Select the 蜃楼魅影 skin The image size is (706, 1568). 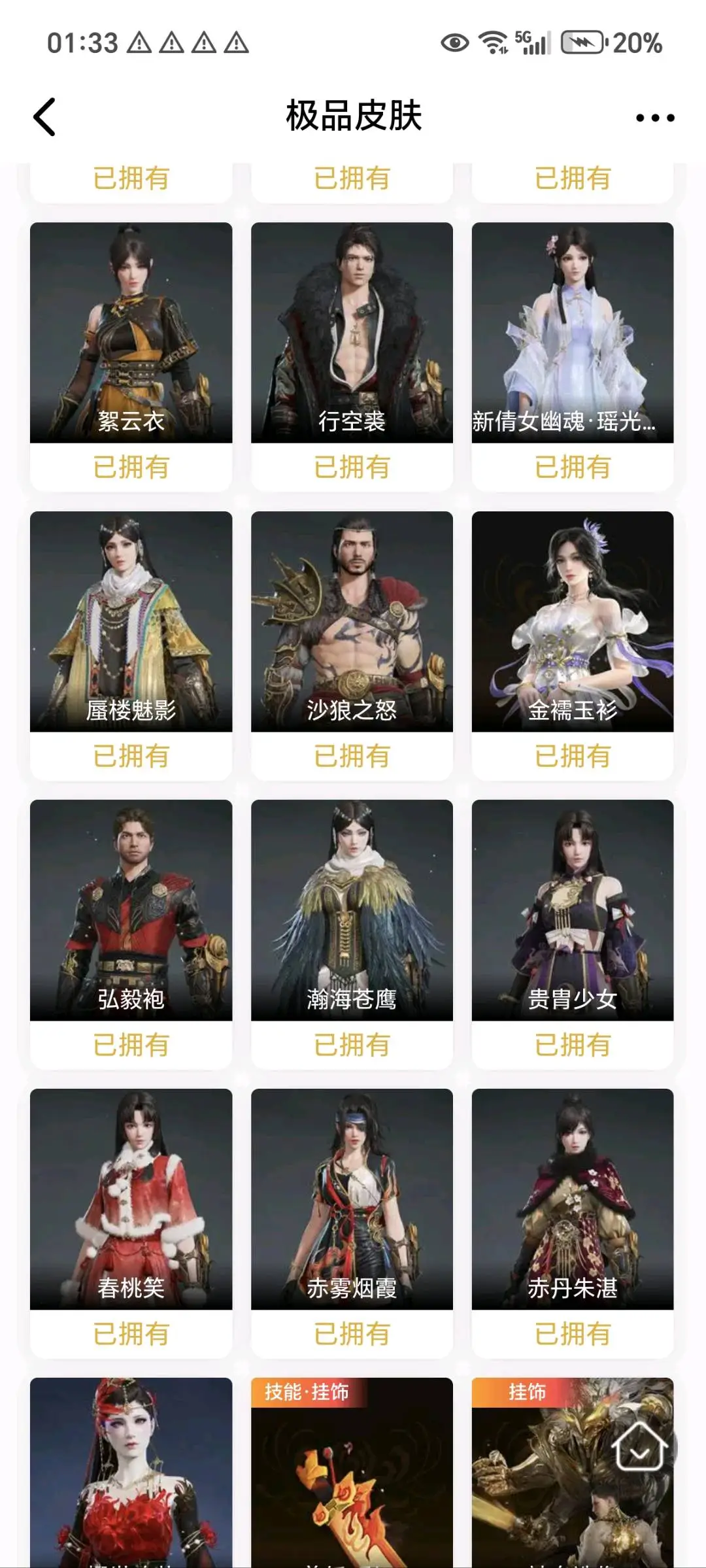pyautogui.click(x=131, y=645)
